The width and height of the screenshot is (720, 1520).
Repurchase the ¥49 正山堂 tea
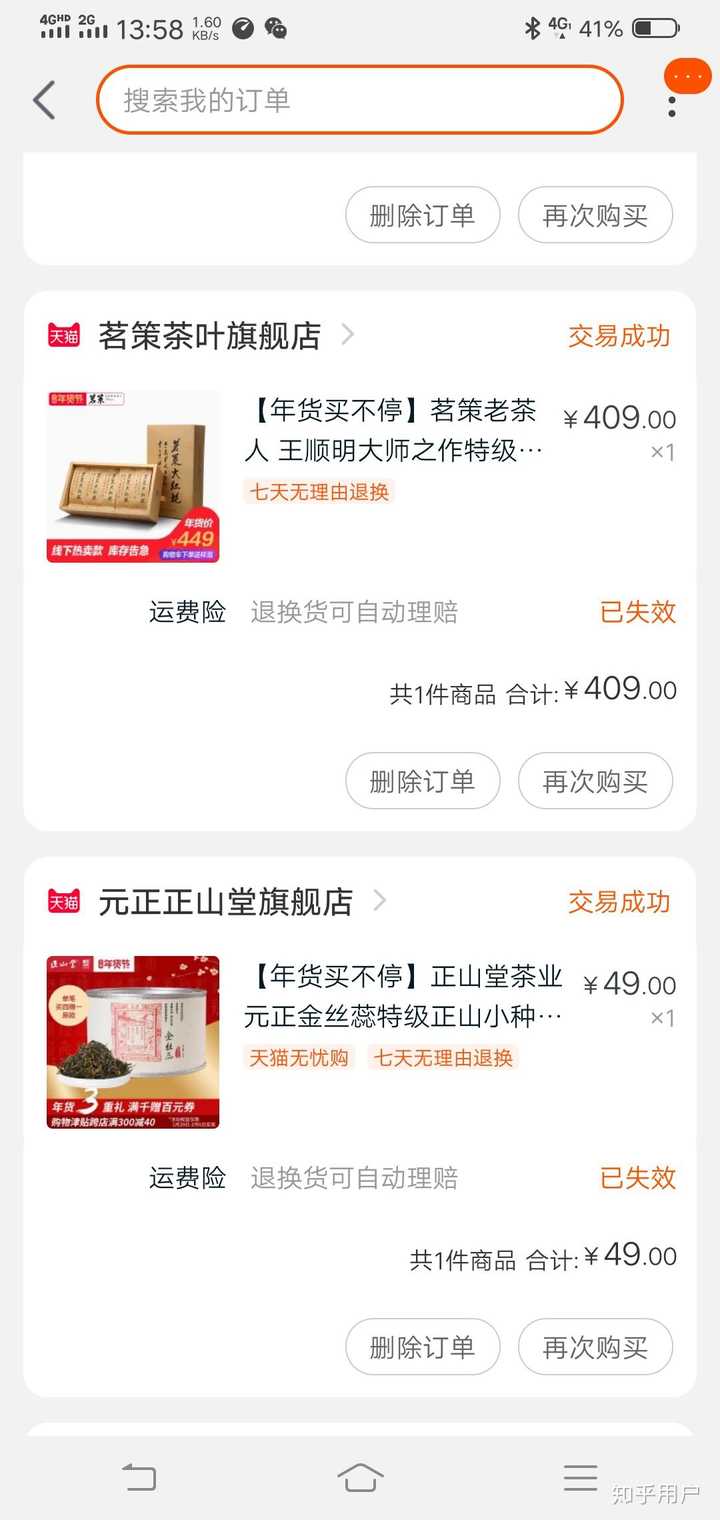[x=595, y=1347]
